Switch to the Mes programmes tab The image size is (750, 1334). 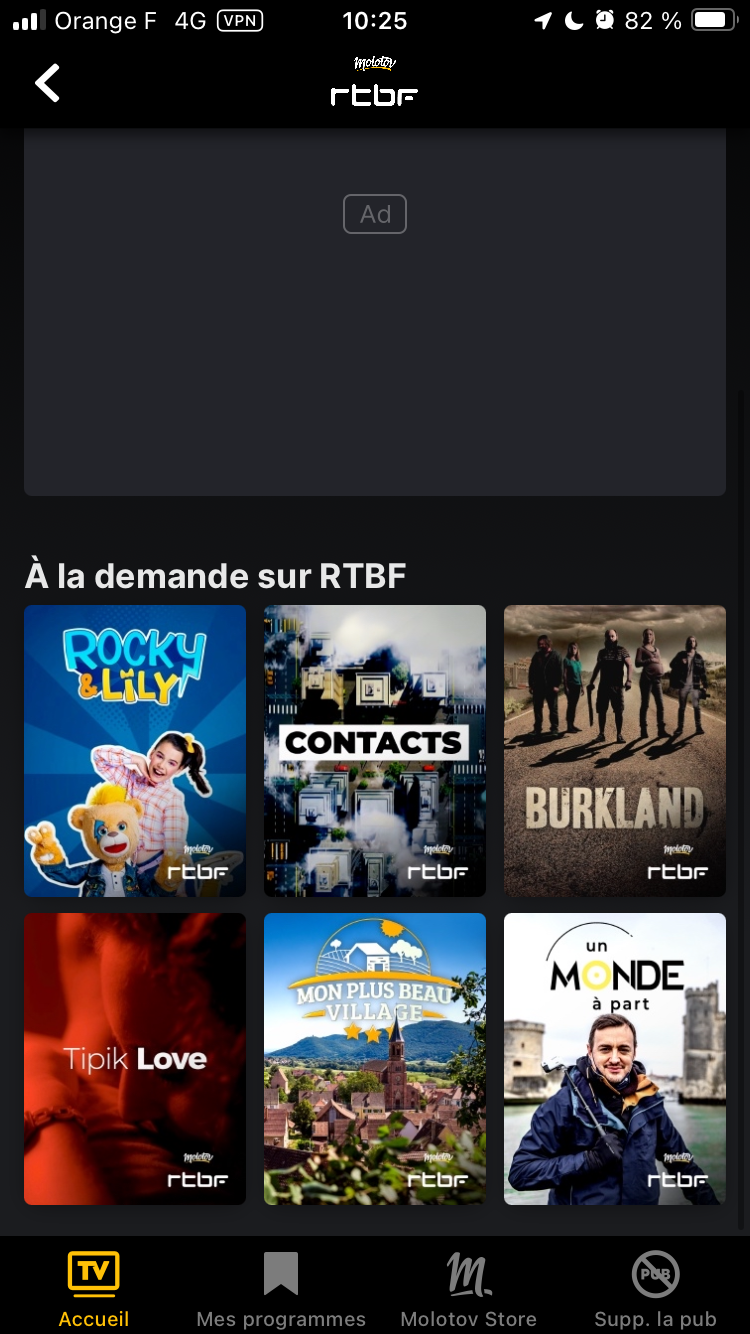pyautogui.click(x=281, y=1289)
